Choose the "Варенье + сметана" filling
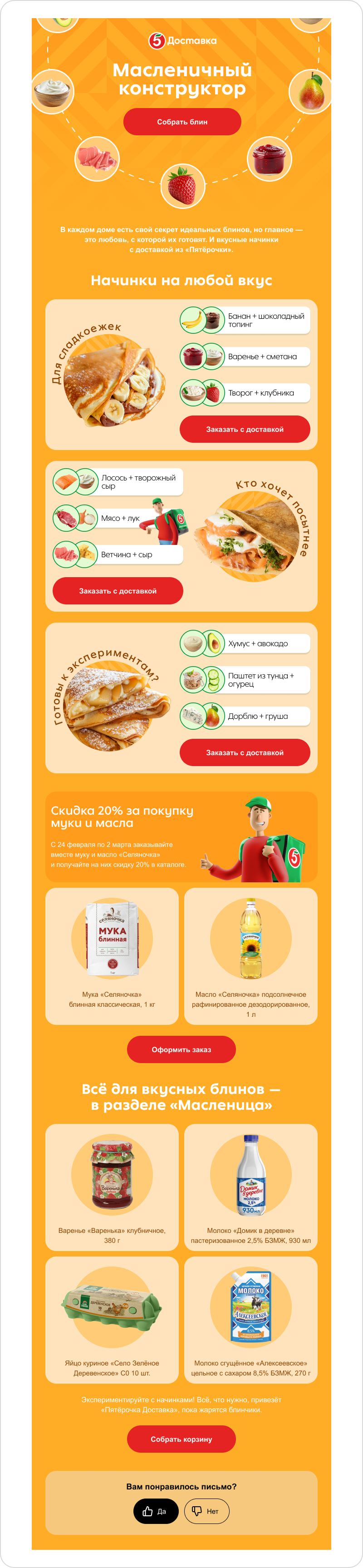 (x=245, y=357)
